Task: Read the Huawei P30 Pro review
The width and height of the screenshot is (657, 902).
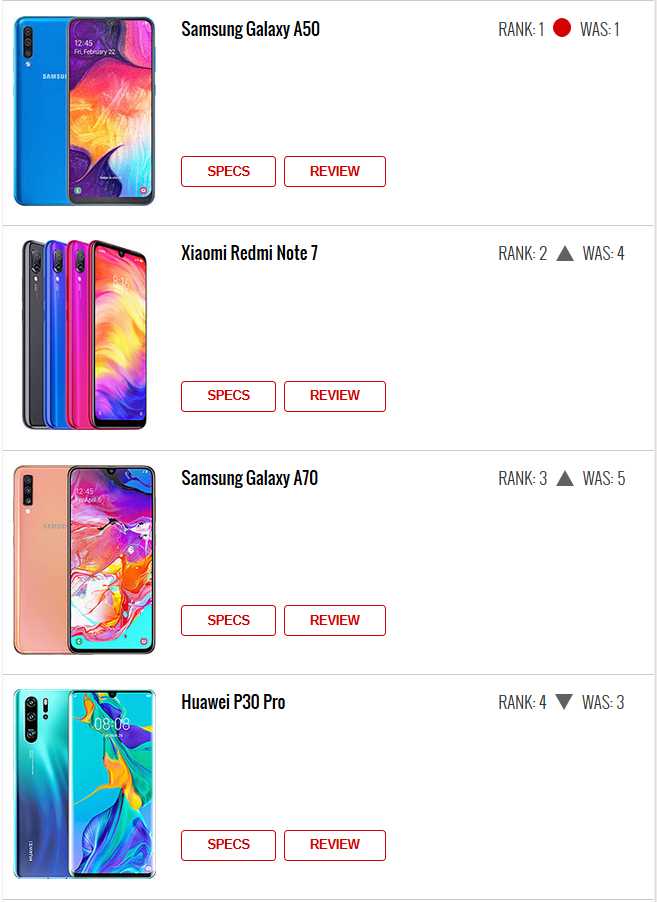Action: click(x=334, y=845)
